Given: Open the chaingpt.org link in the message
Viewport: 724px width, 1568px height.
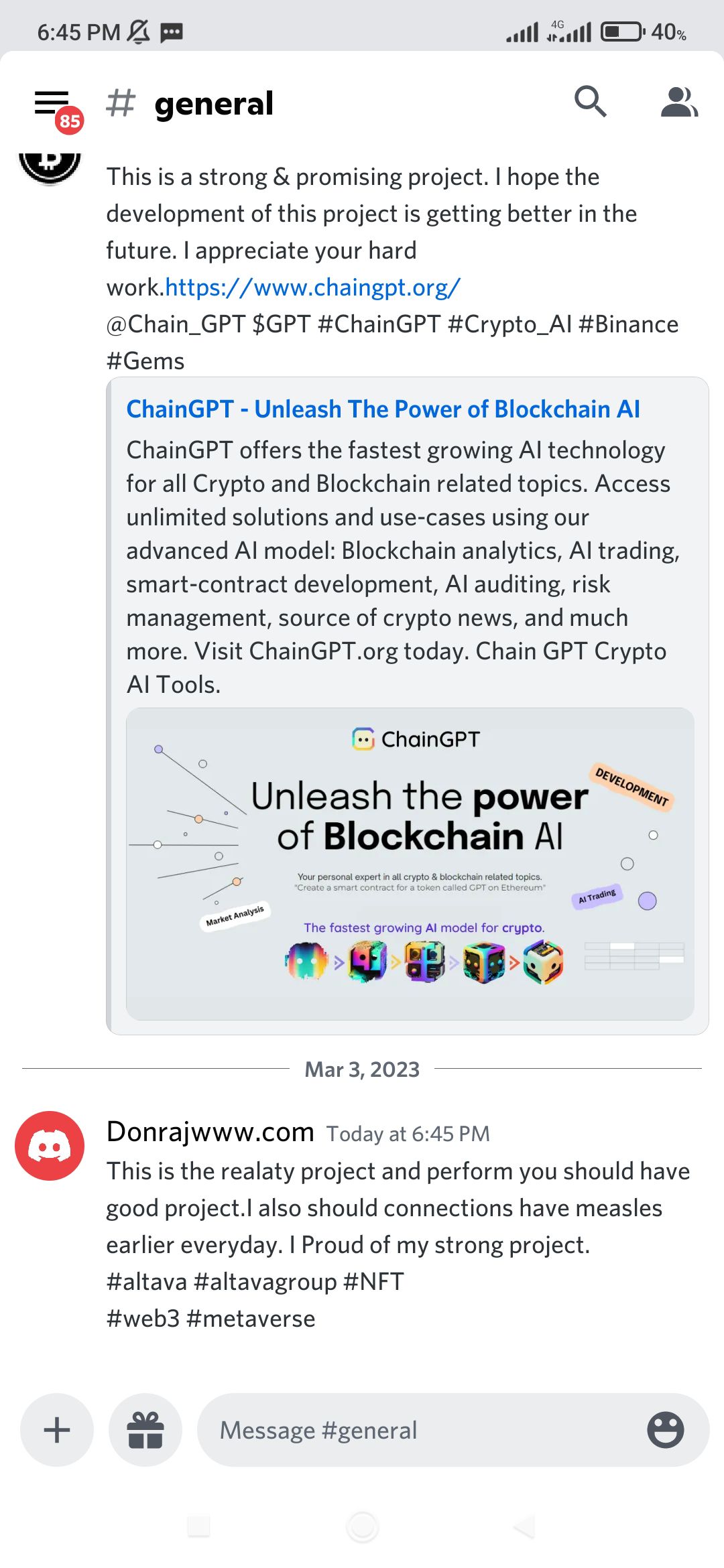Looking at the screenshot, I should (312, 287).
